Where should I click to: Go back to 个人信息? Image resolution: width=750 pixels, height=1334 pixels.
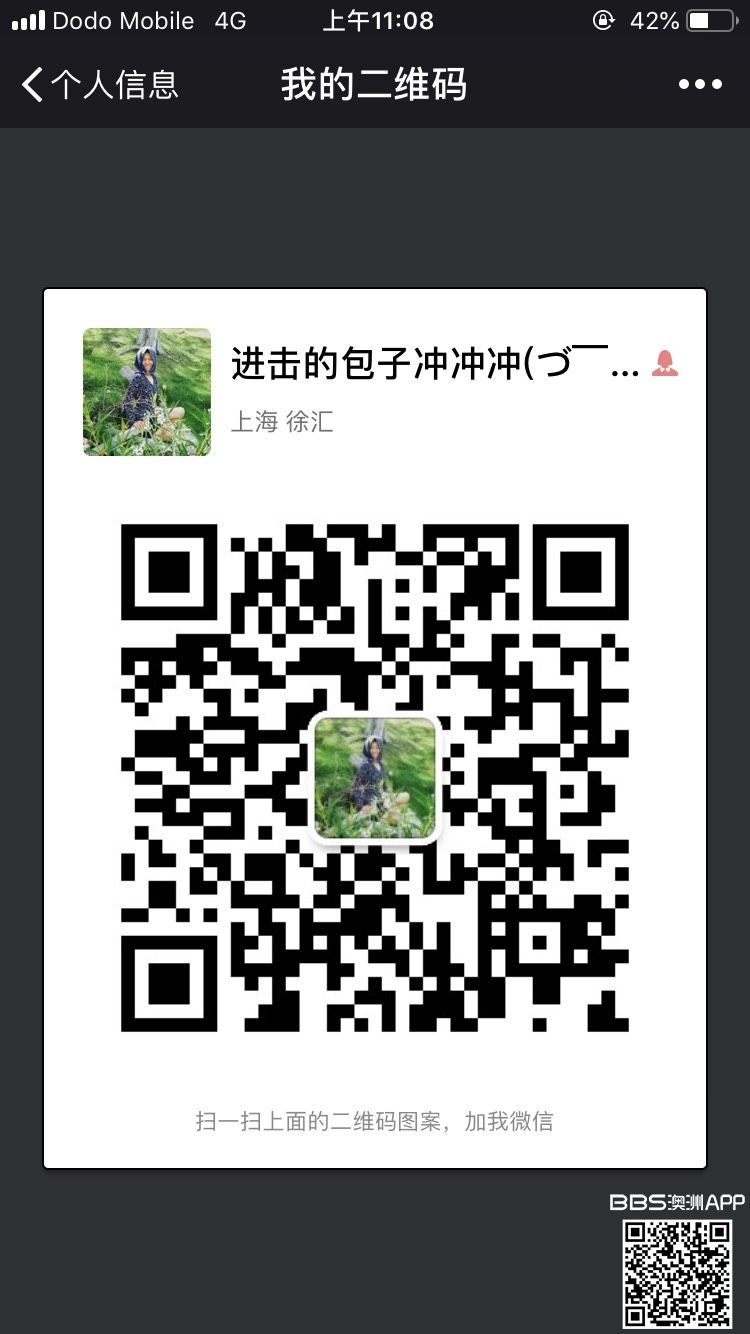98,85
